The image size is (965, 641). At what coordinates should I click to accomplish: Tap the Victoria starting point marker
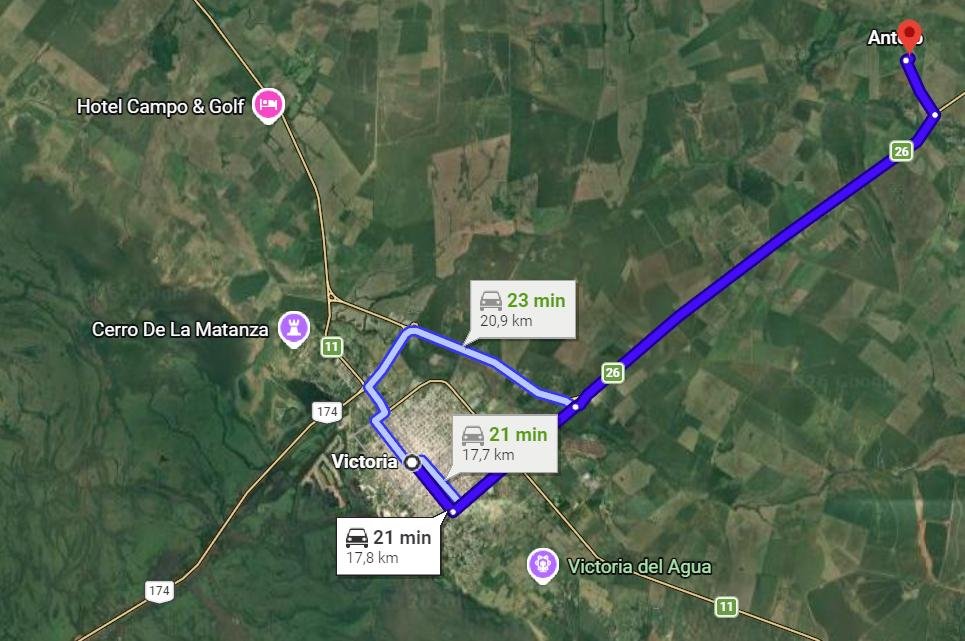[412, 462]
